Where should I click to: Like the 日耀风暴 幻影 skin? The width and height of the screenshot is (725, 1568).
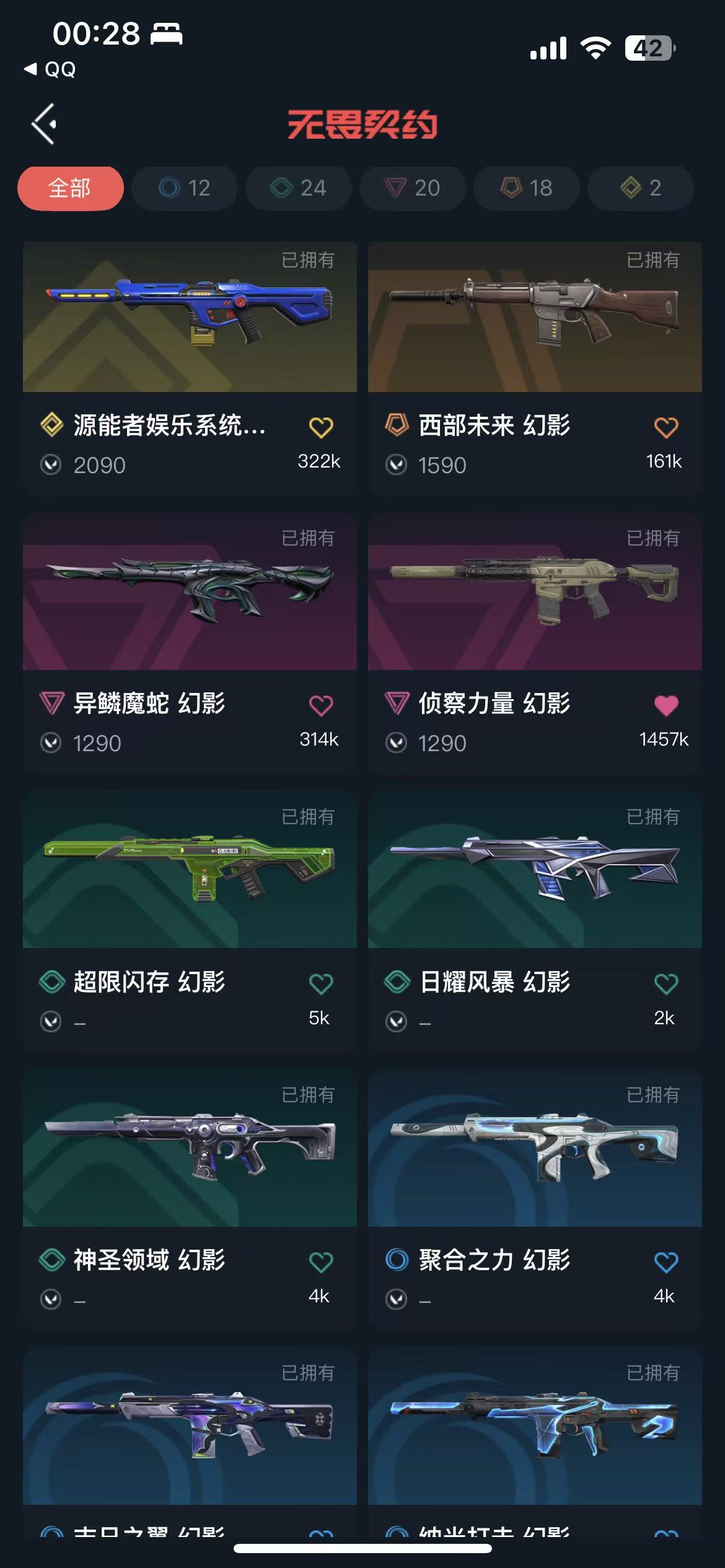pos(666,983)
